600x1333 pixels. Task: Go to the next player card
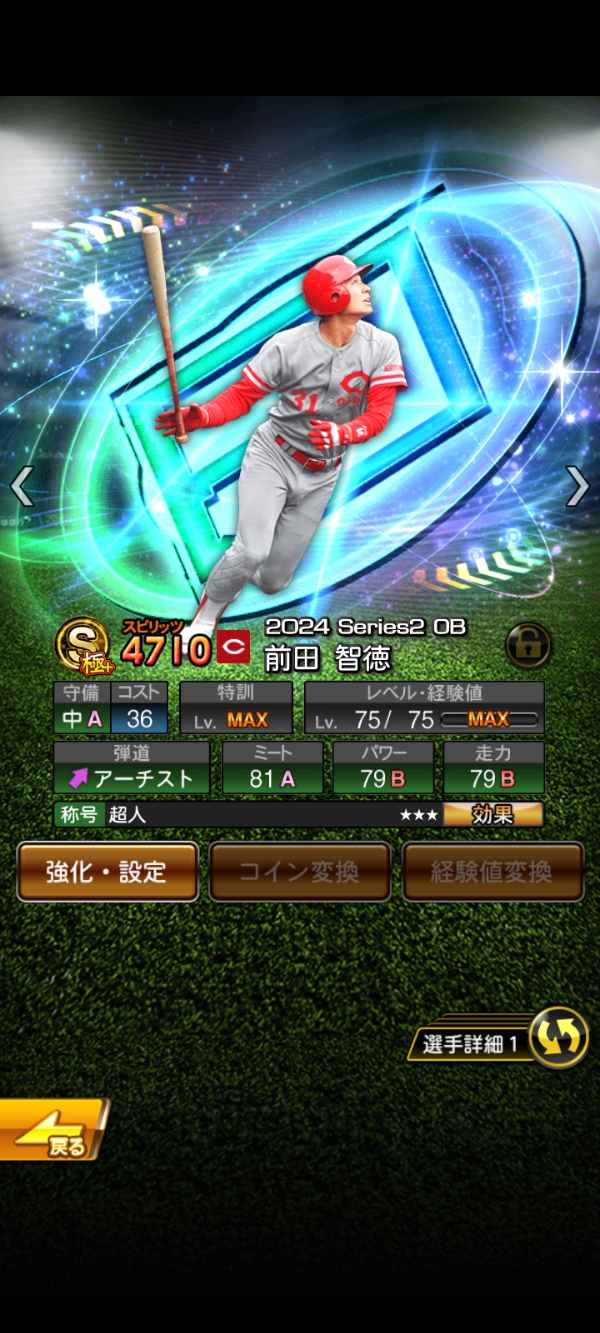(x=577, y=487)
